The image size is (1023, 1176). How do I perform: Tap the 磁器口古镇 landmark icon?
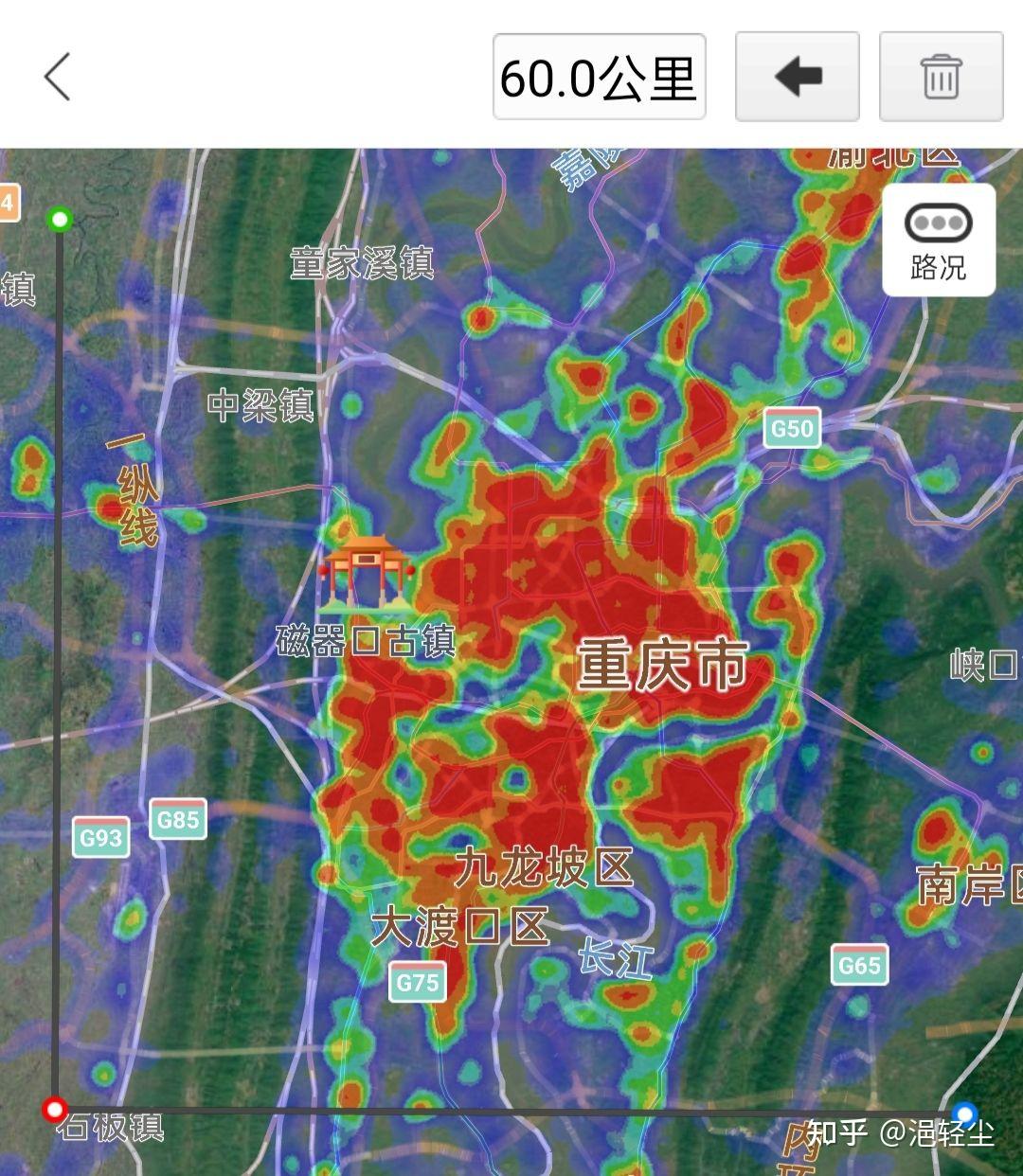[x=365, y=572]
